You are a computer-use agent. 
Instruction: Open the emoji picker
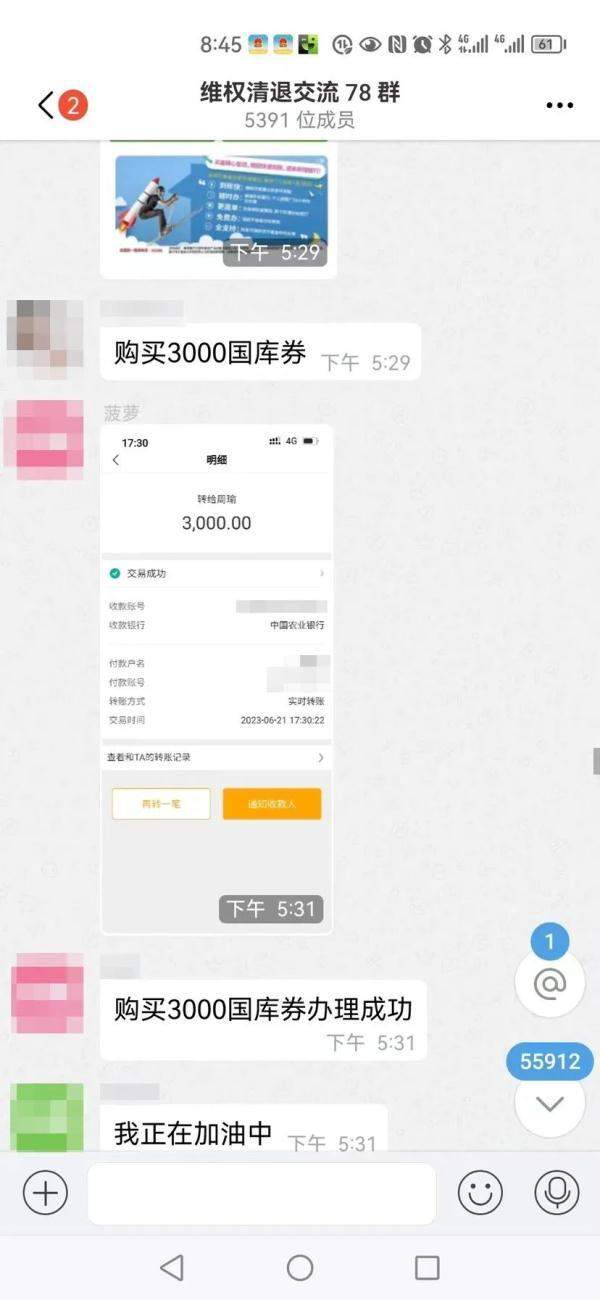pos(480,1193)
